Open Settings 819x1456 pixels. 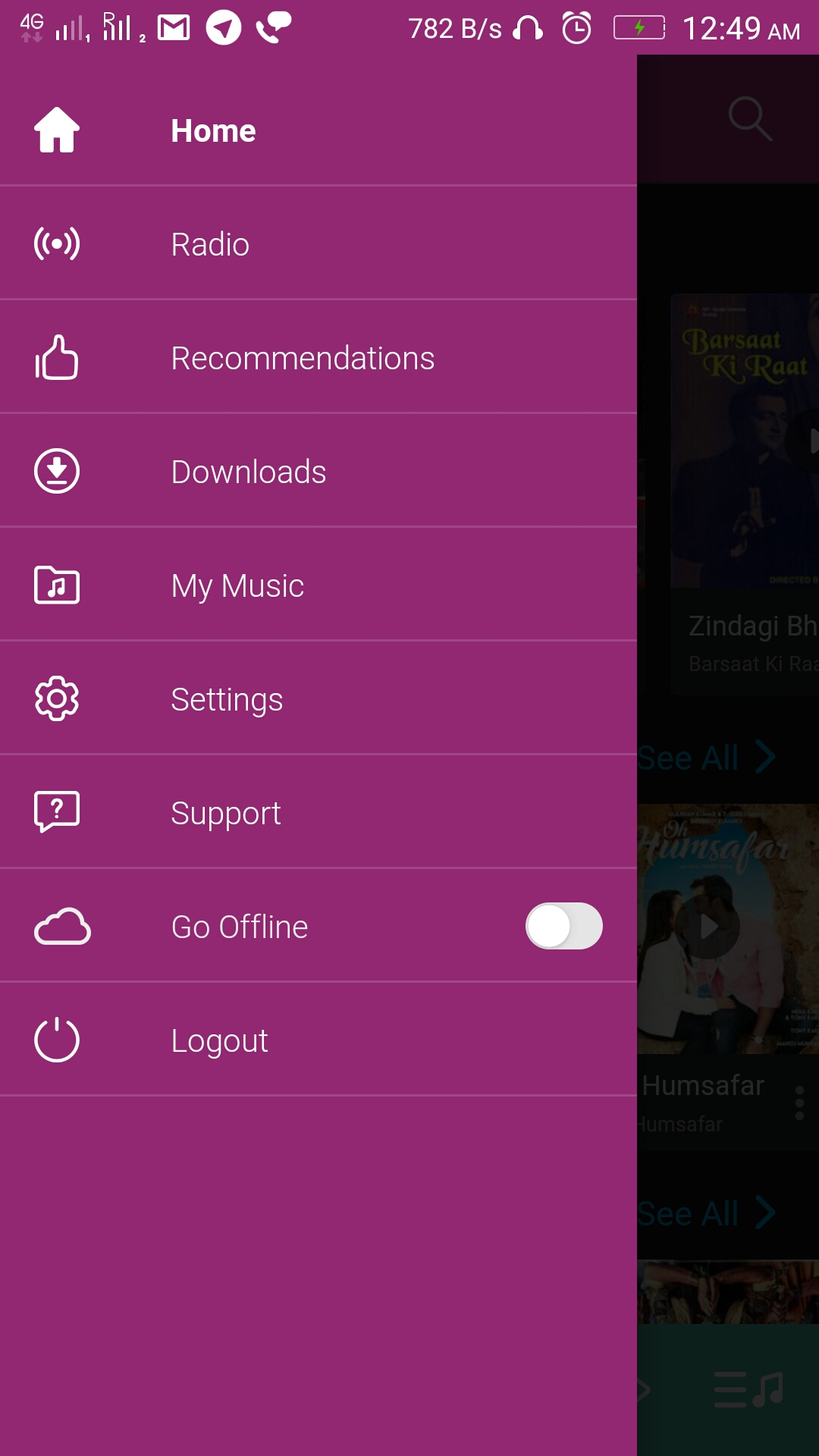point(227,699)
